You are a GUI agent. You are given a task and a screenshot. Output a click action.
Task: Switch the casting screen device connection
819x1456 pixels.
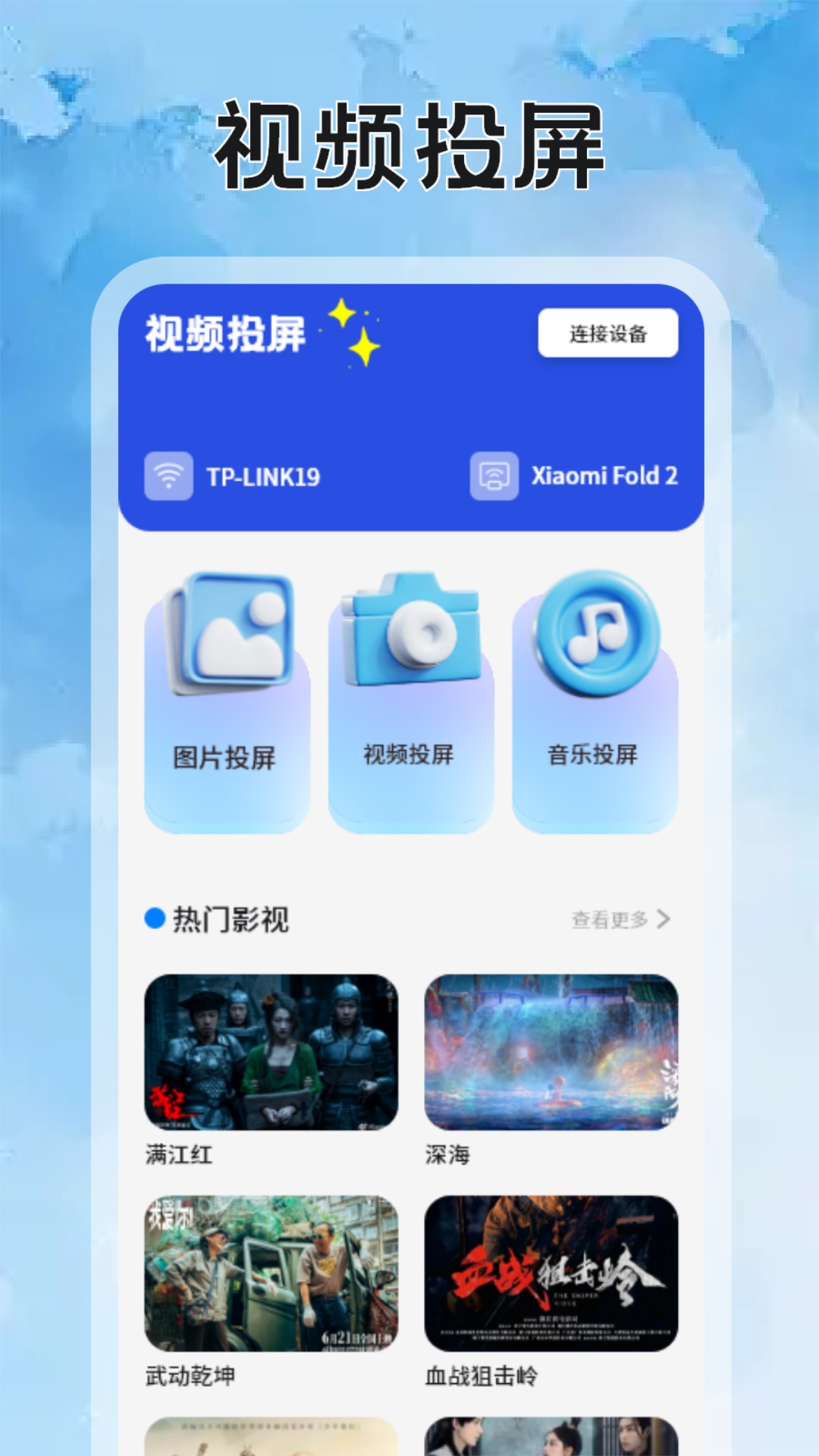point(607,334)
